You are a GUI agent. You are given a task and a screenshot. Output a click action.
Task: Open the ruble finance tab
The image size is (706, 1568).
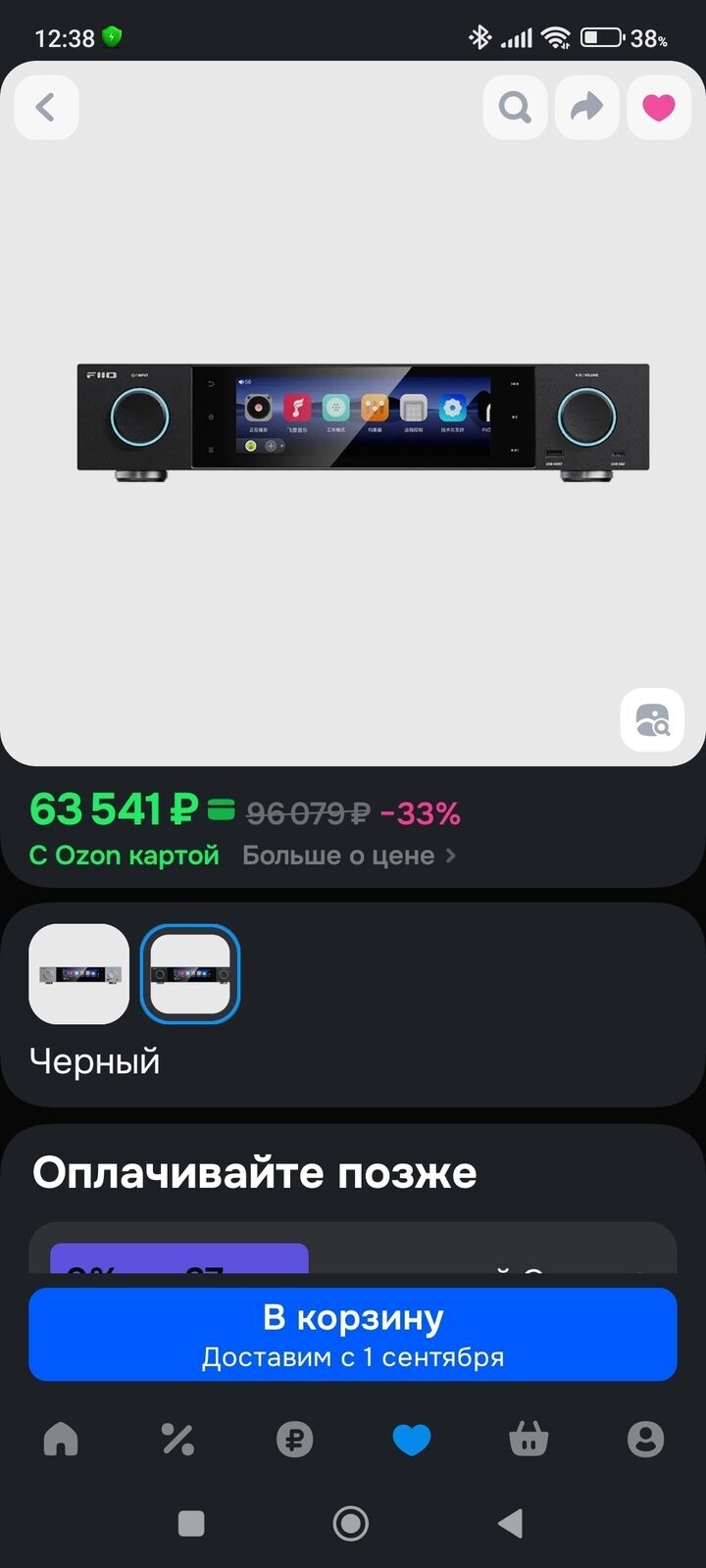pyautogui.click(x=294, y=1439)
